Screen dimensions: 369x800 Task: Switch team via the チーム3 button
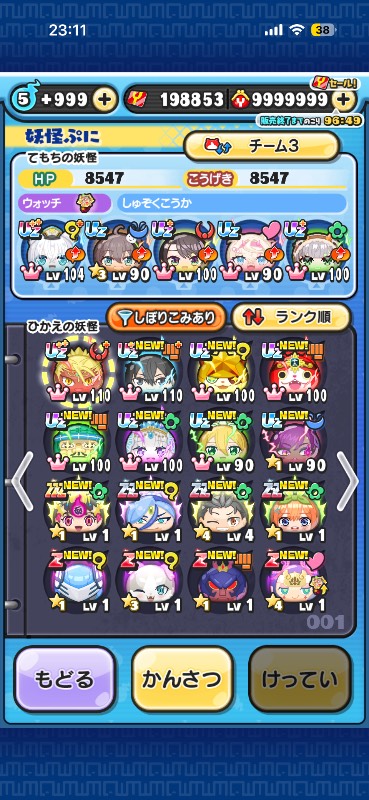tap(261, 146)
